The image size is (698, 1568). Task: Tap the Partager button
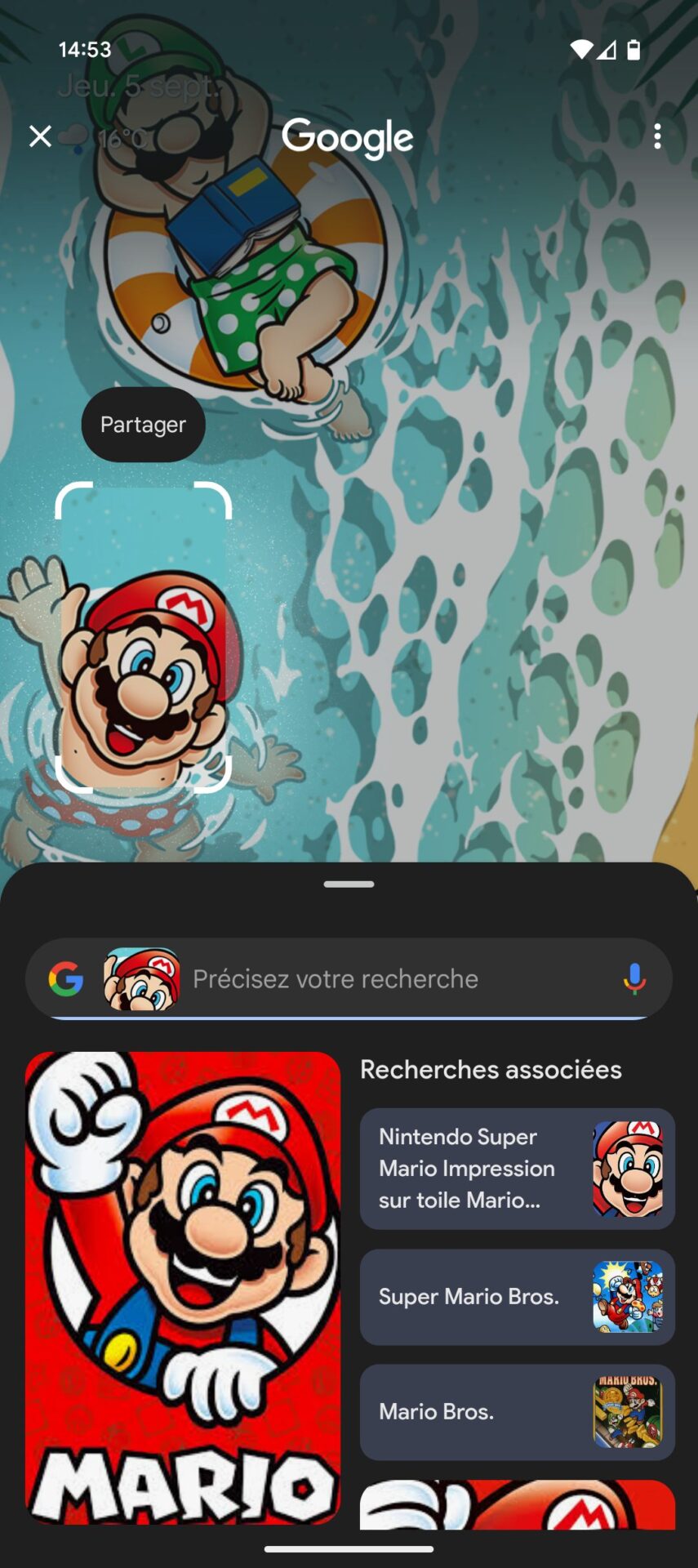click(x=143, y=425)
